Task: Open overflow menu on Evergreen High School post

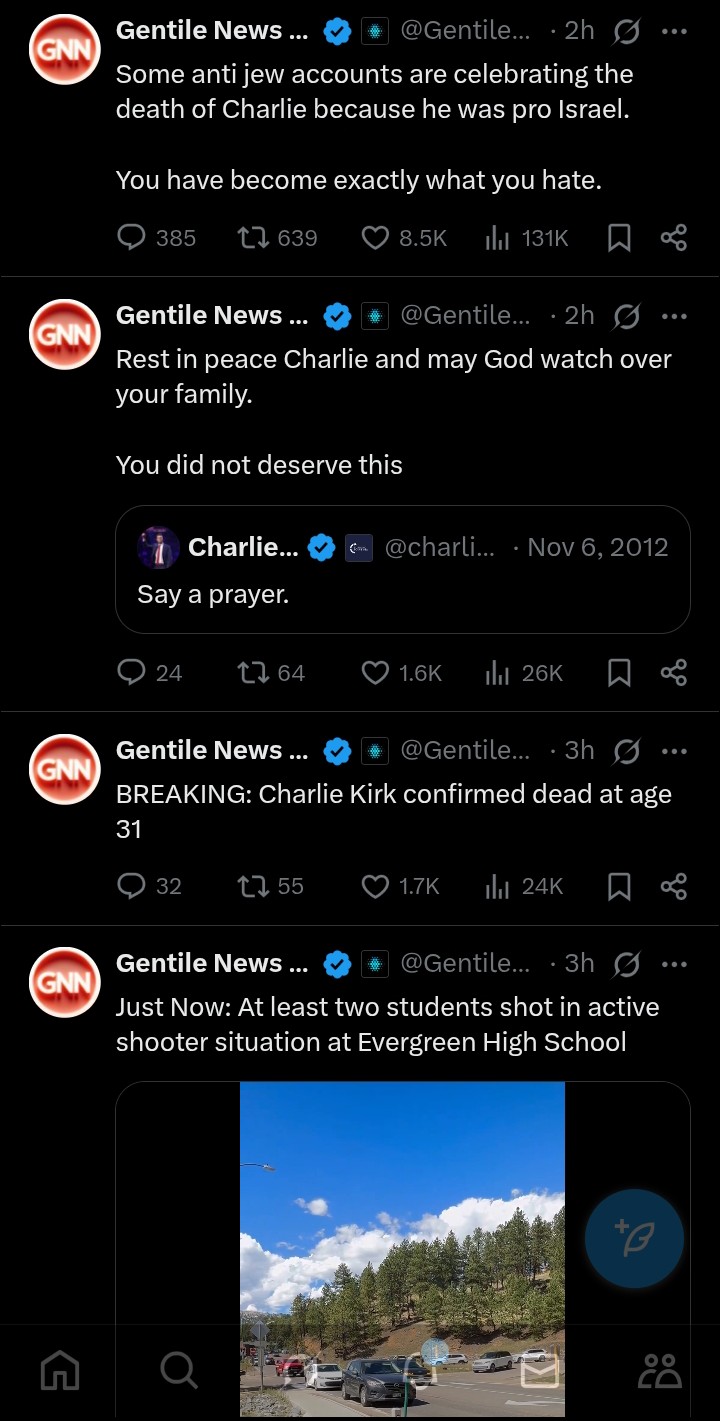Action: pos(674,964)
